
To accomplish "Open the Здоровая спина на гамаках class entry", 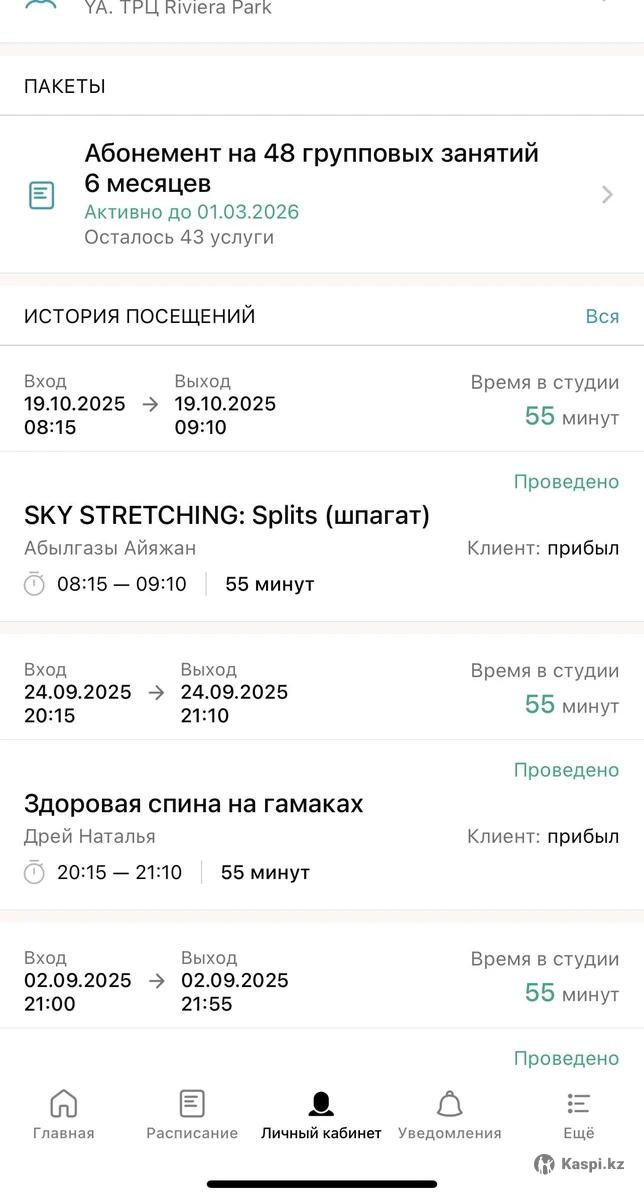I will [x=194, y=804].
